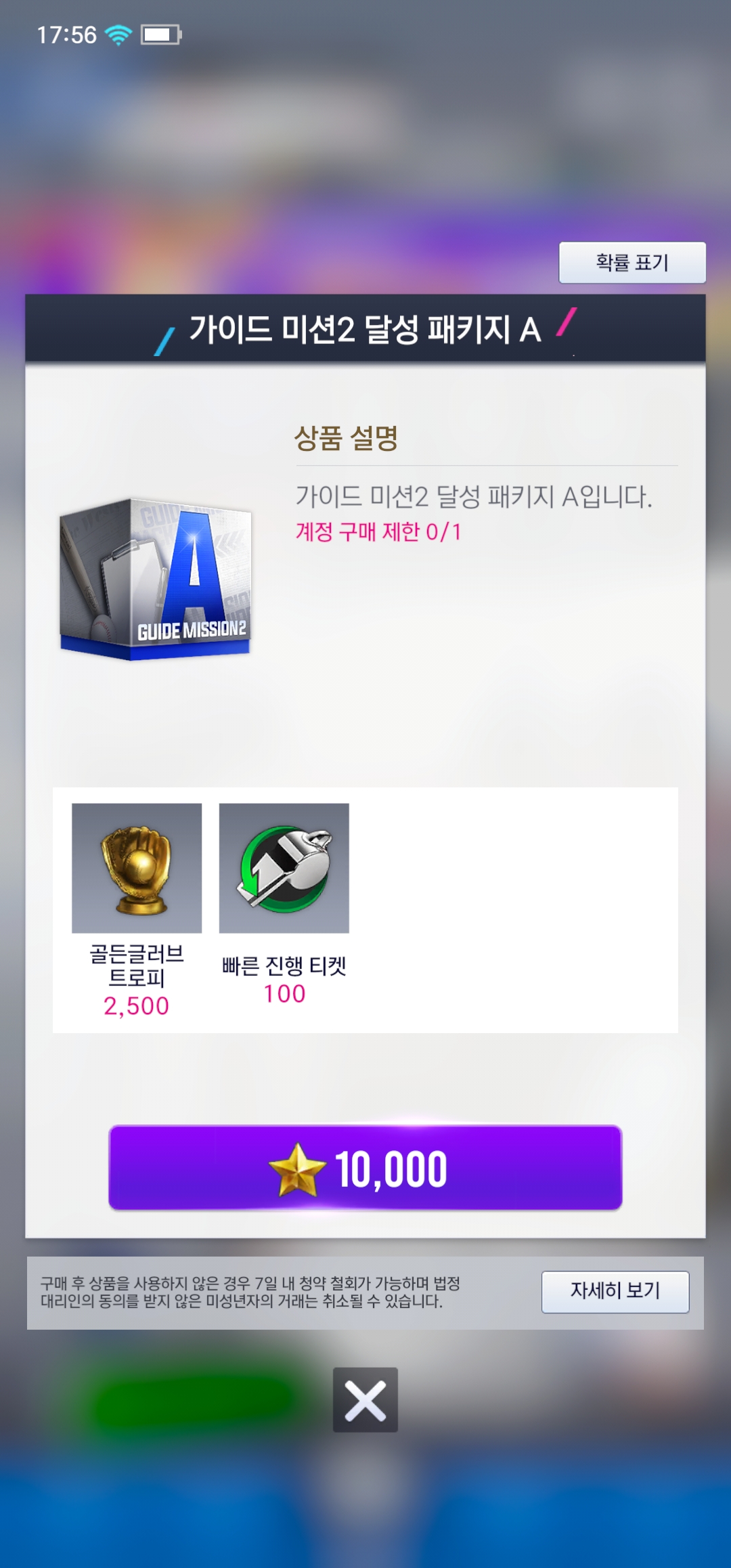The width and height of the screenshot is (731, 1568).
Task: Close the package dialog with X
Action: pos(365,1399)
